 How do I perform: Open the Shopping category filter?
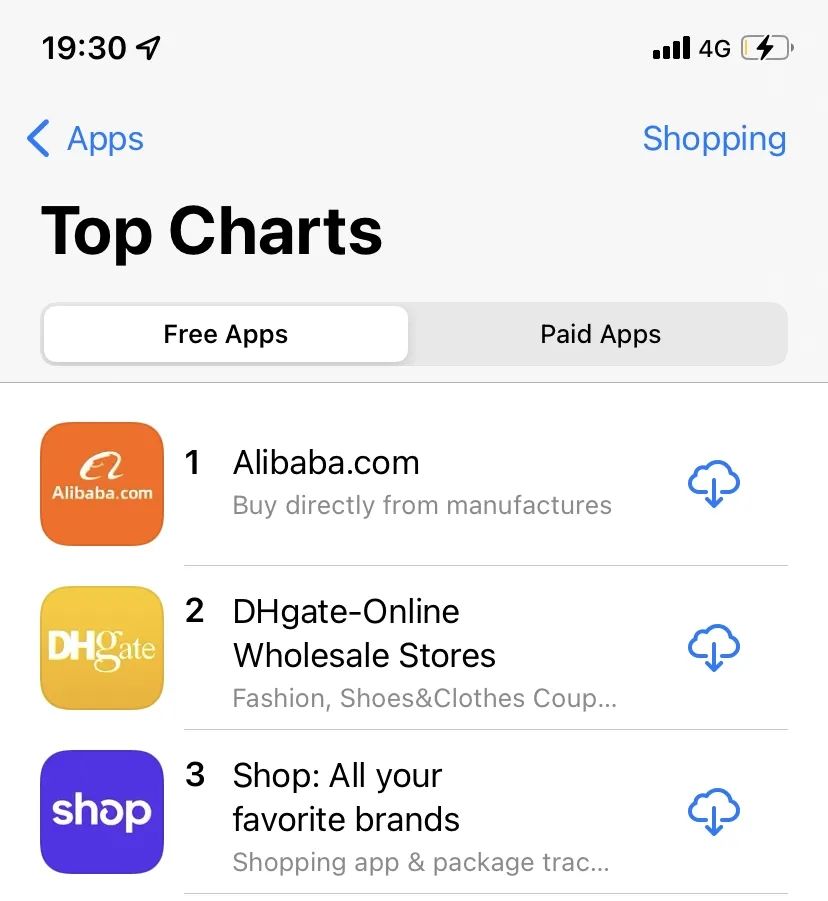point(714,139)
